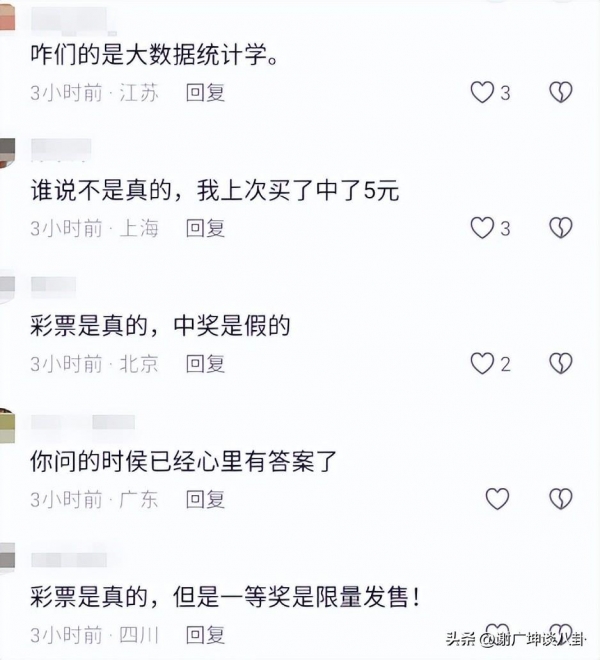
Task: Dislike the comment 彩票是真的，中奖是假的
Action: 560,364
